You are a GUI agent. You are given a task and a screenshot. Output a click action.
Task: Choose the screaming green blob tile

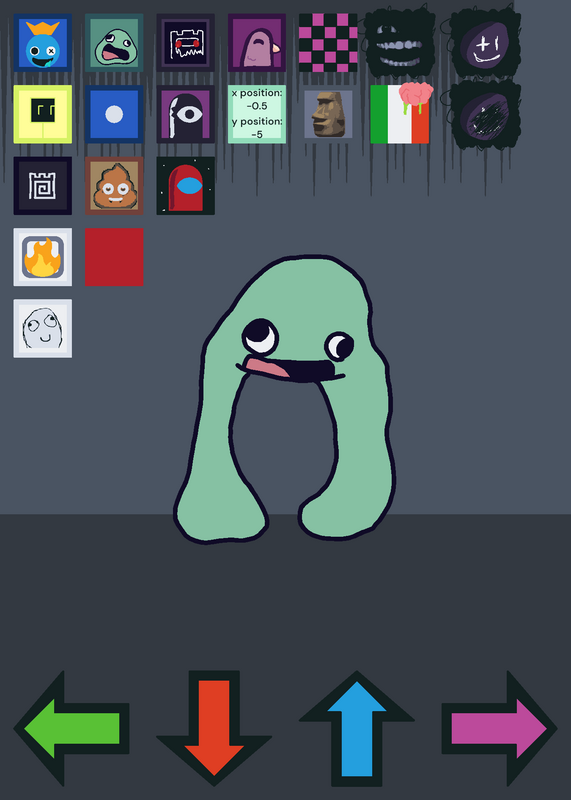pos(114,43)
